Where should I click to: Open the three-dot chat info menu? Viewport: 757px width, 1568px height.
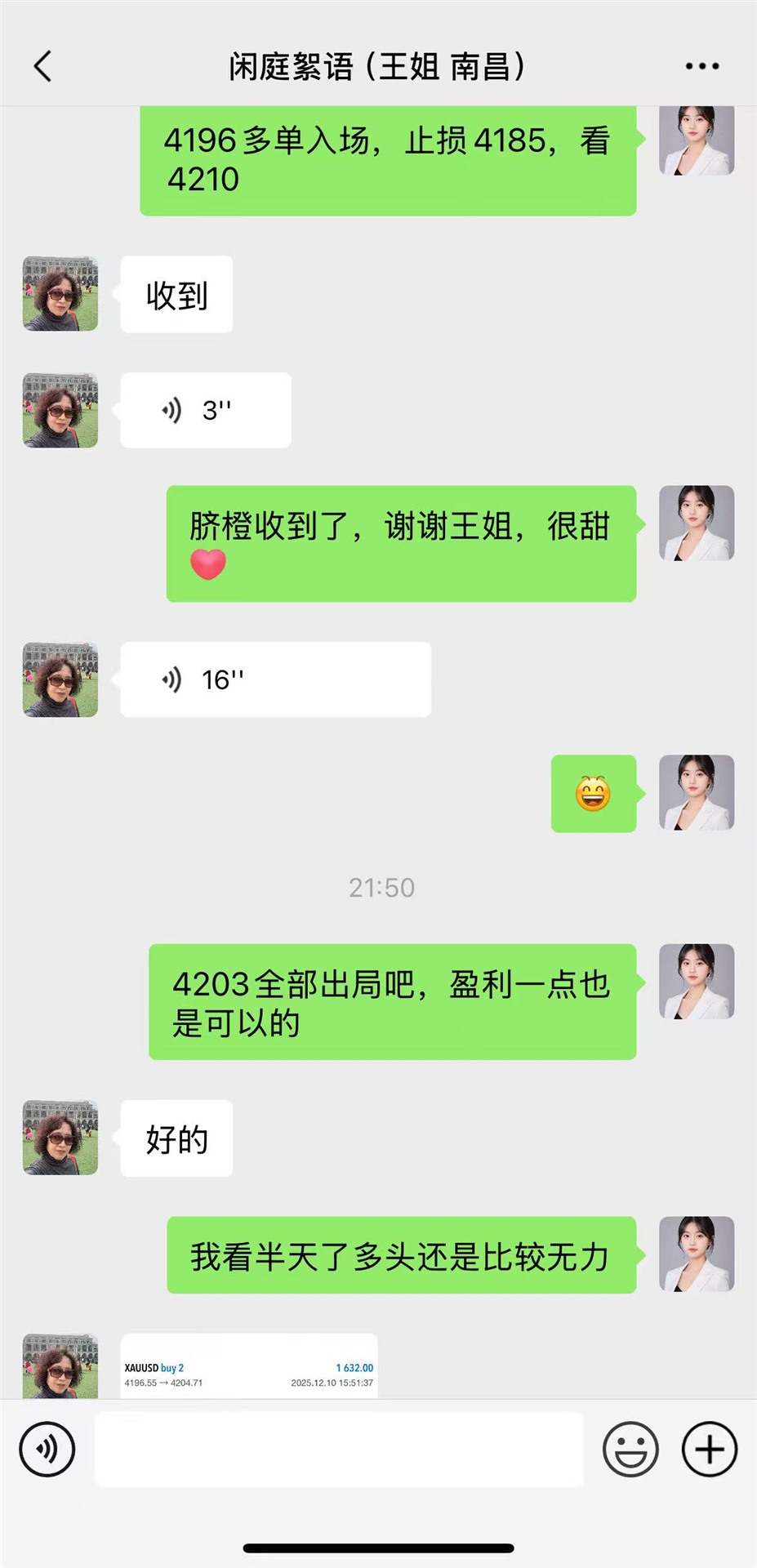tap(701, 66)
